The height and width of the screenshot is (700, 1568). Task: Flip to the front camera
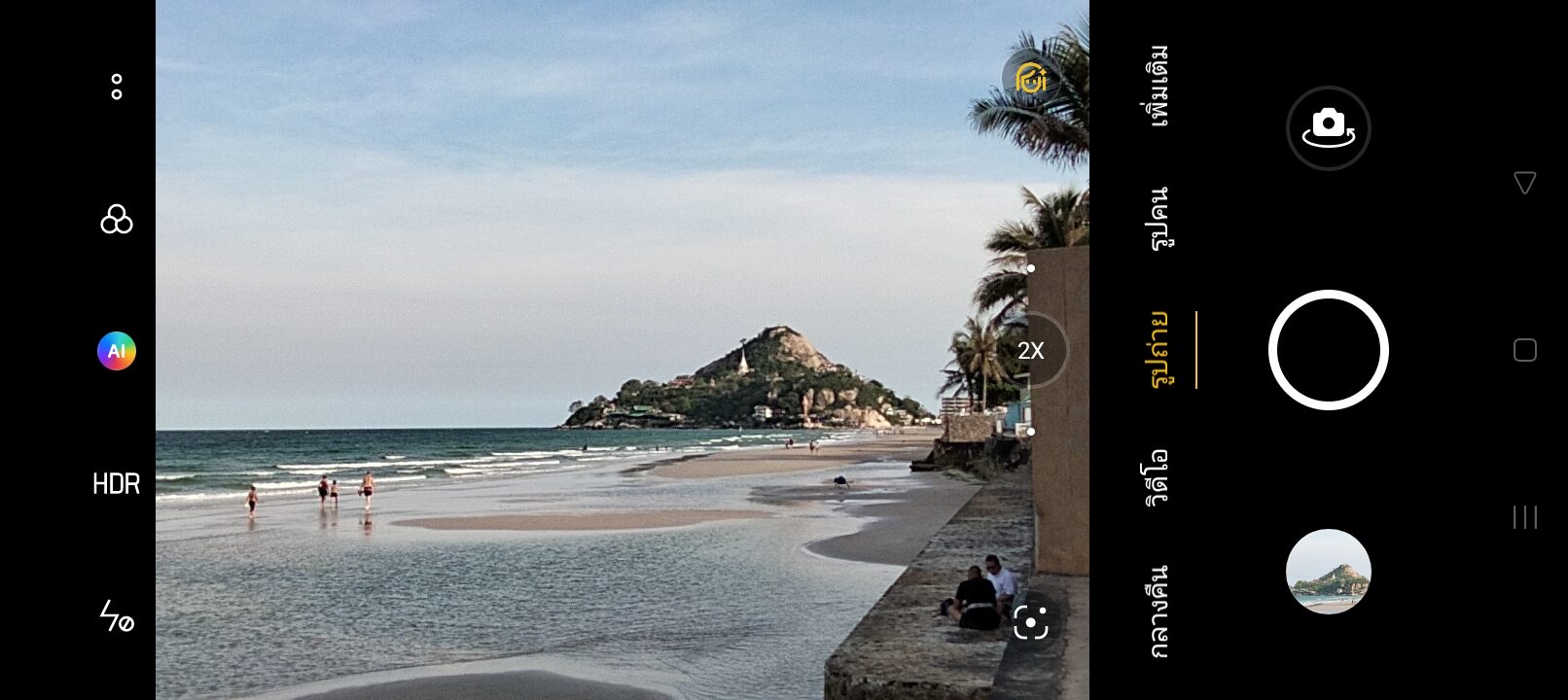click(x=1328, y=127)
